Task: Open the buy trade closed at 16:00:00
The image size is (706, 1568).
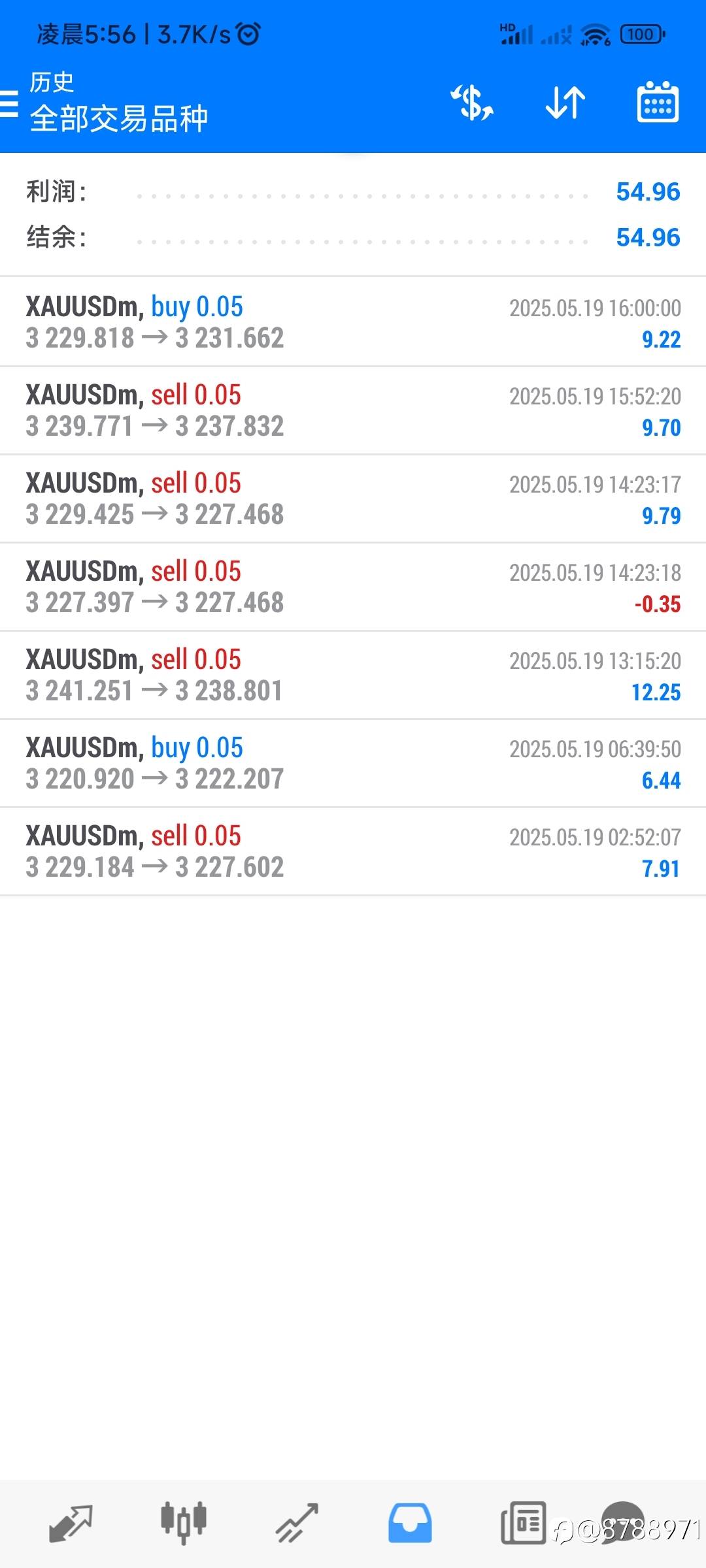Action: (x=353, y=322)
